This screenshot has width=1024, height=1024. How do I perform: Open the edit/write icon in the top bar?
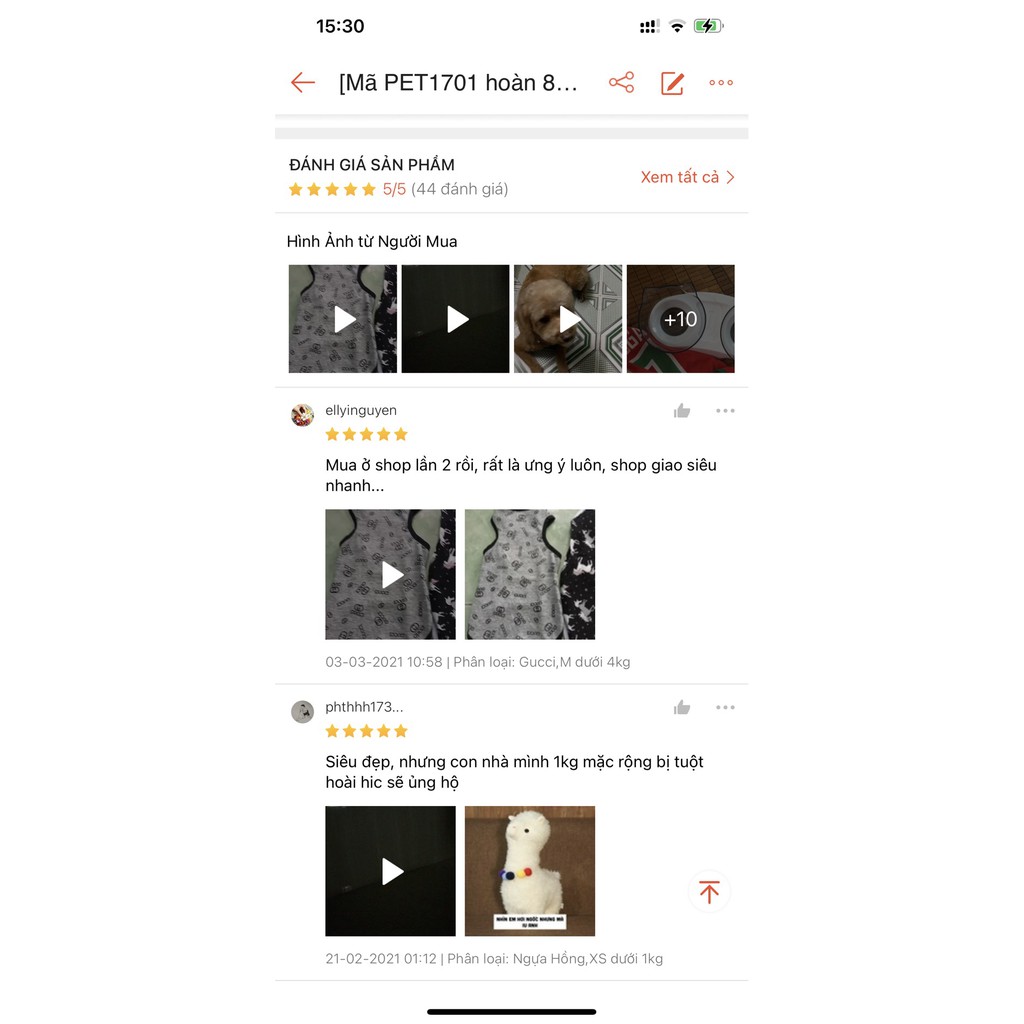(x=672, y=83)
